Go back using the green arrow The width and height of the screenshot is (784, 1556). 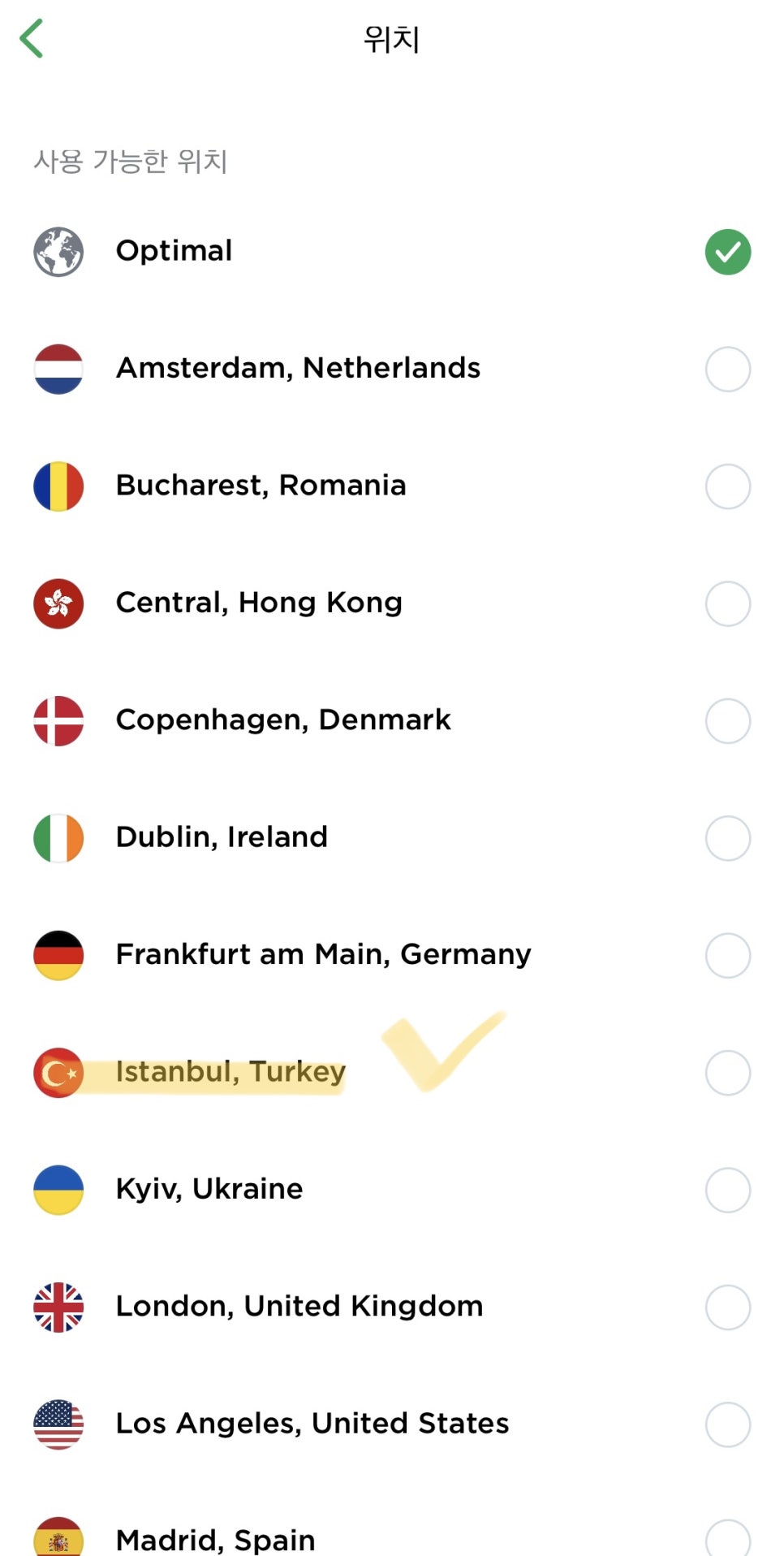[x=31, y=39]
